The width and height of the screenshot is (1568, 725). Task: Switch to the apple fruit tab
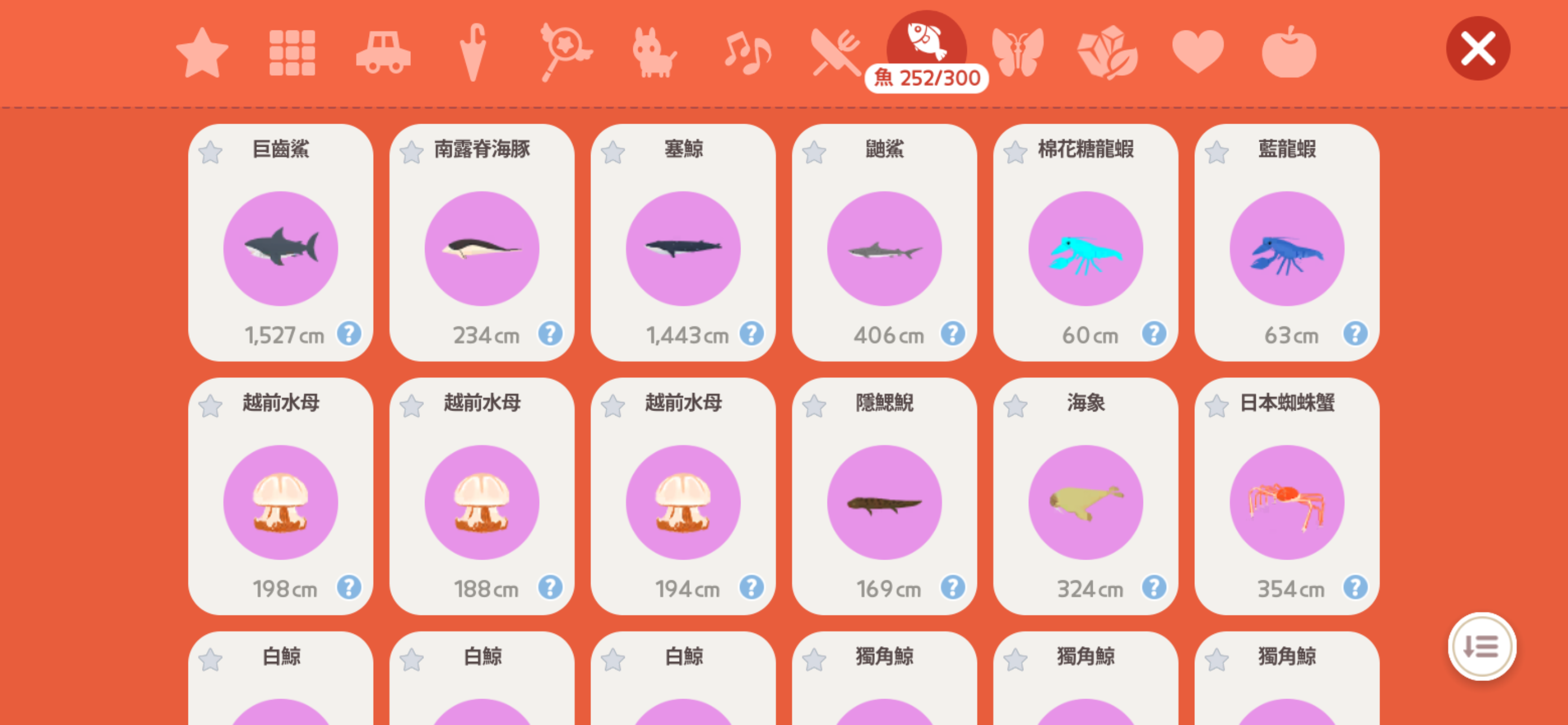(1289, 53)
